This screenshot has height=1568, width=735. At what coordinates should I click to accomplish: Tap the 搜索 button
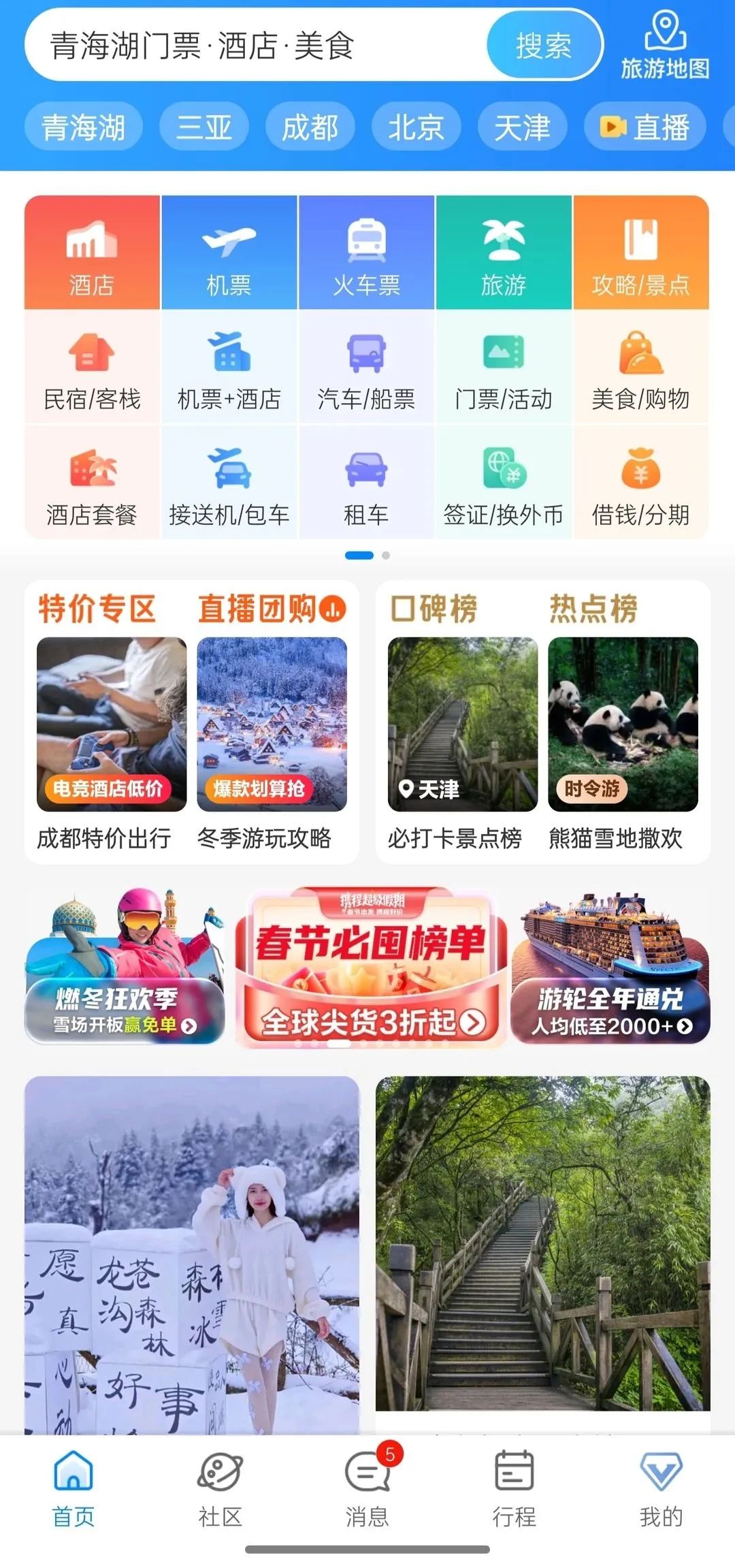click(544, 46)
